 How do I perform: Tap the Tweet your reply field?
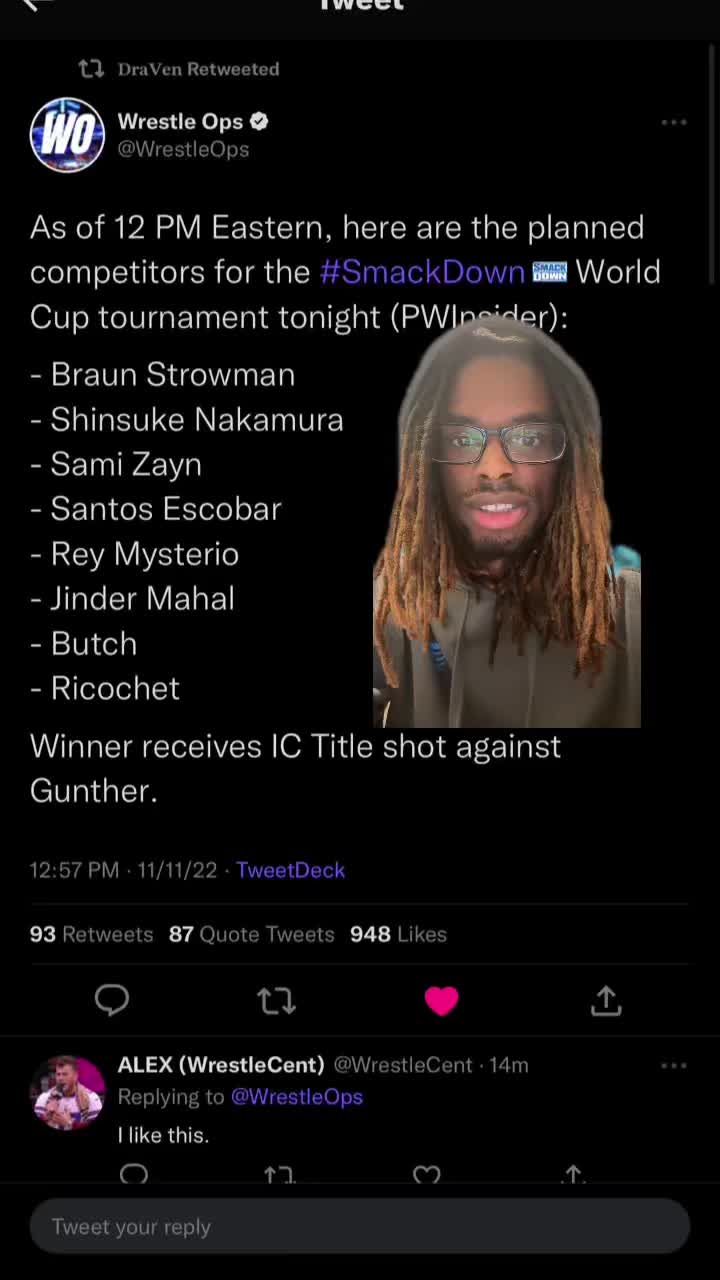[x=360, y=1226]
